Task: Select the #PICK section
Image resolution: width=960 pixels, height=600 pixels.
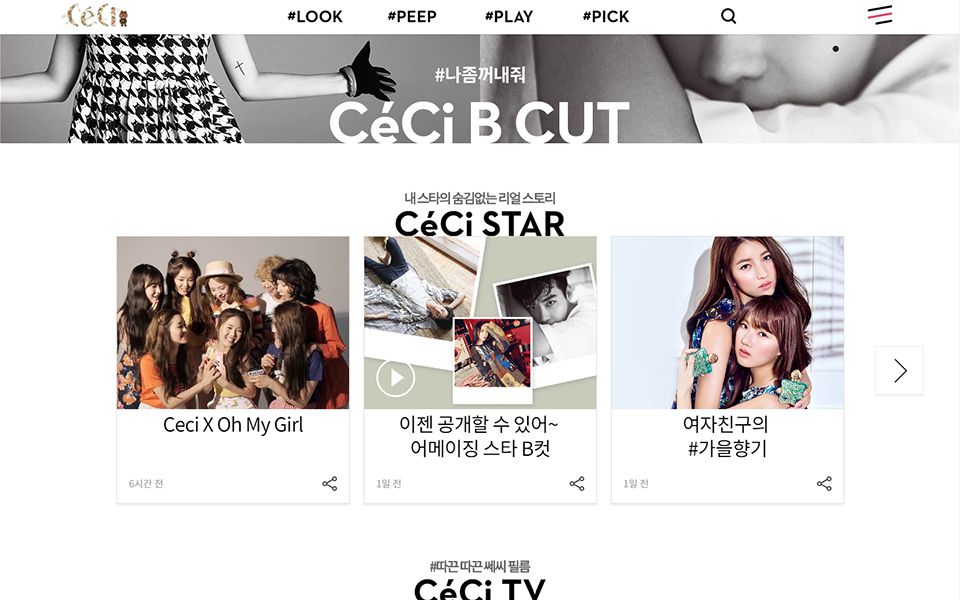Action: point(605,16)
